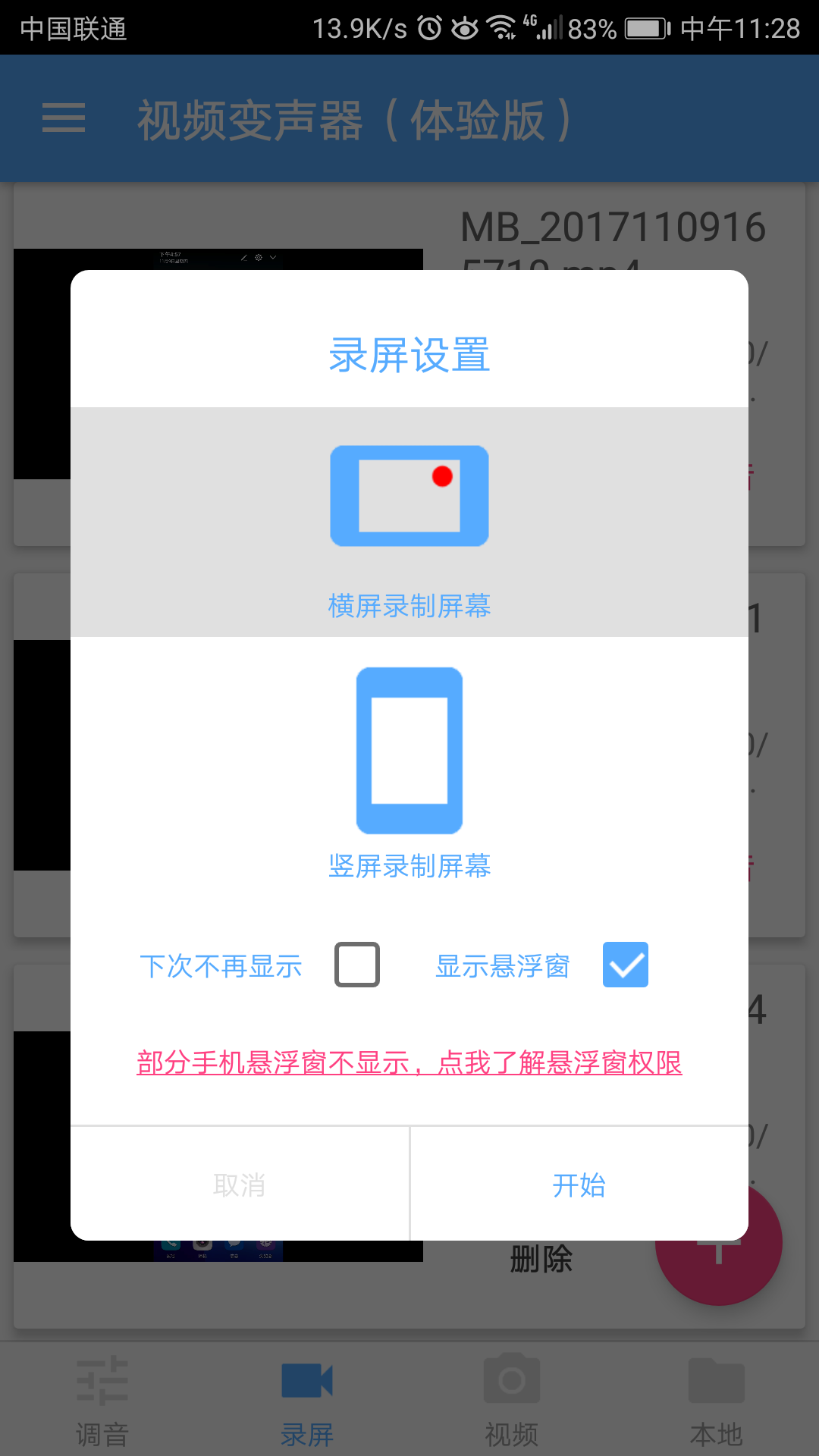
Task: Check the 下次不再显示 checkbox
Action: [357, 965]
